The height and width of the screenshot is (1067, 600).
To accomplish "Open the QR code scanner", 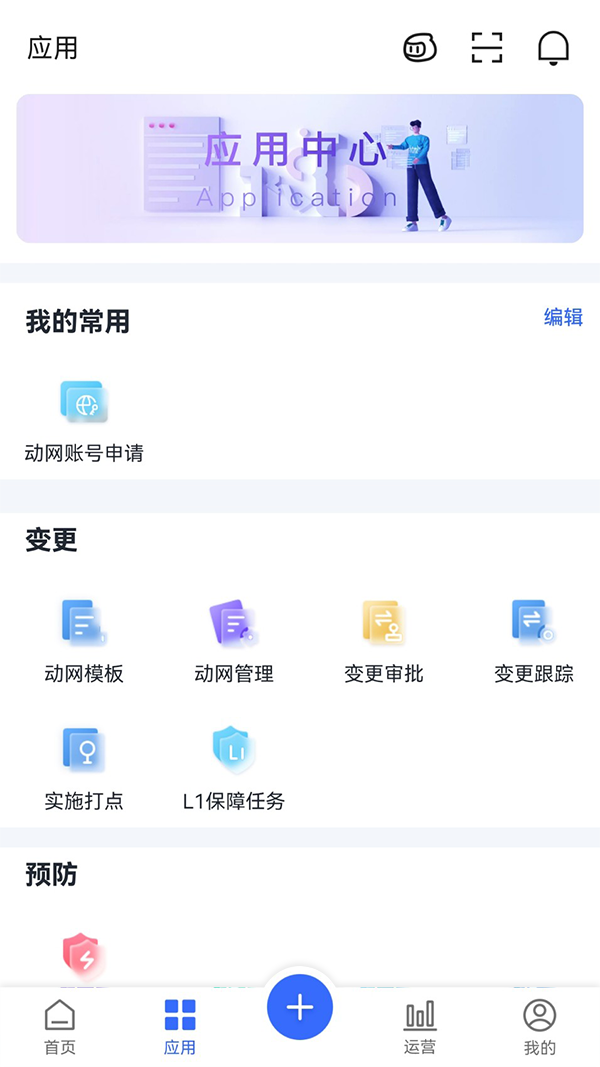I will pos(487,48).
